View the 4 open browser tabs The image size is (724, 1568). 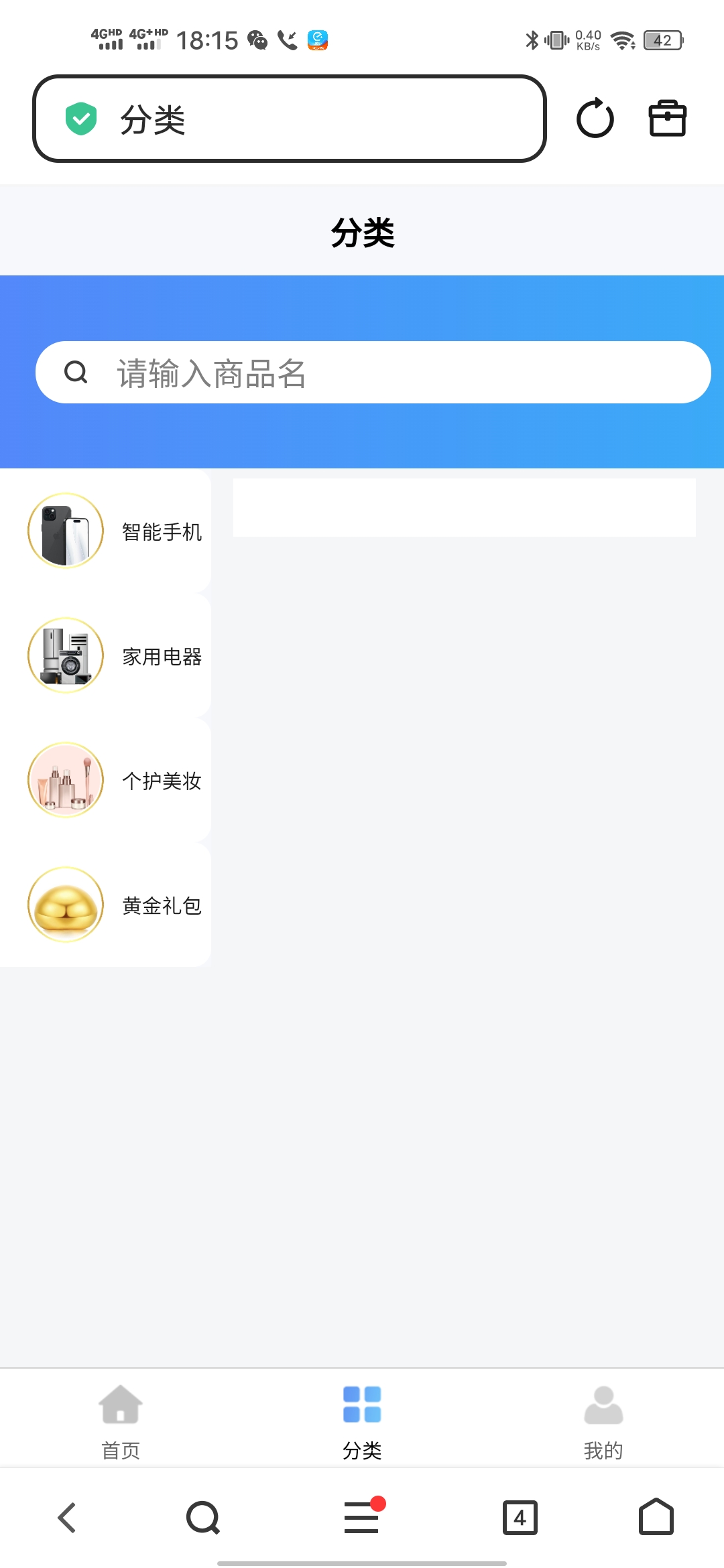(520, 1518)
